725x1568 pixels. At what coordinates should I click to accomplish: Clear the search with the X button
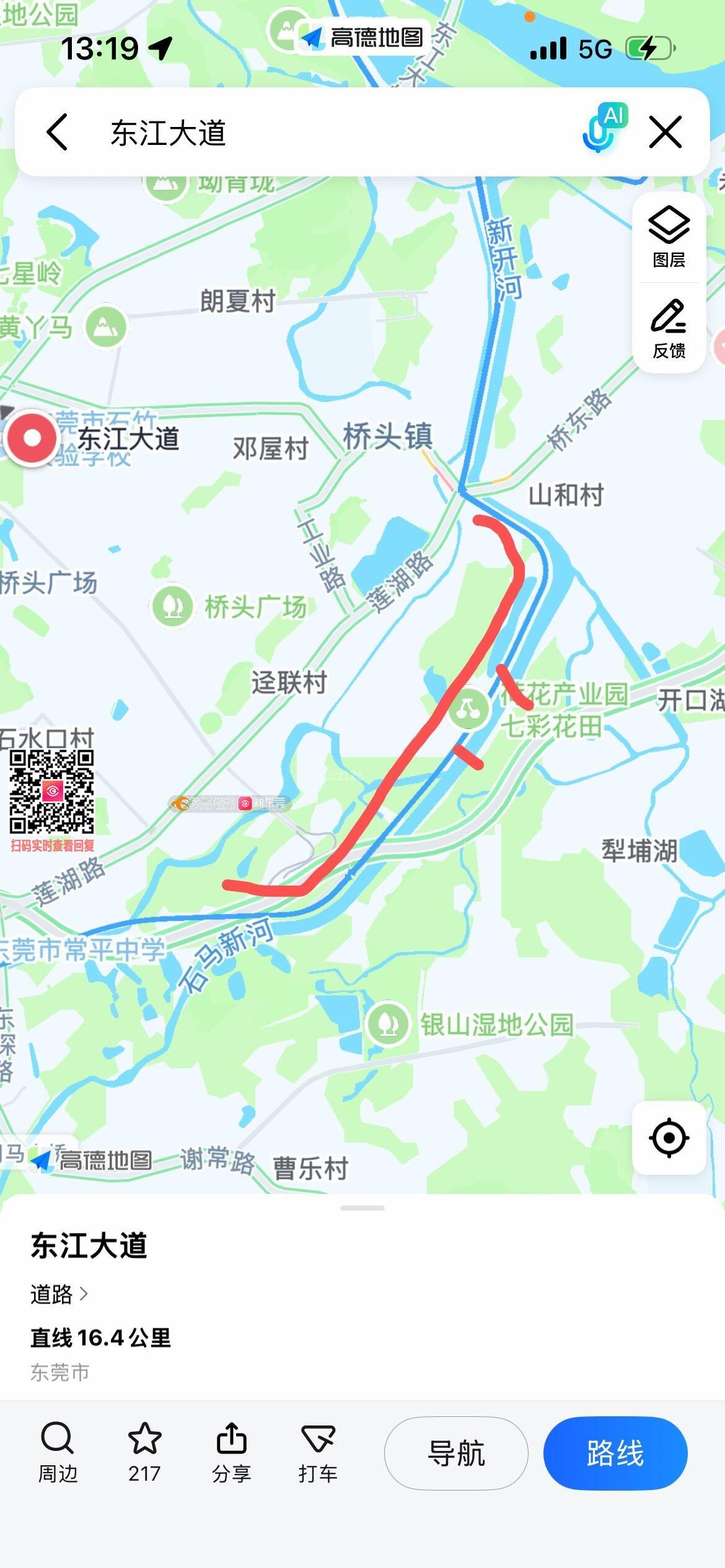pos(666,132)
